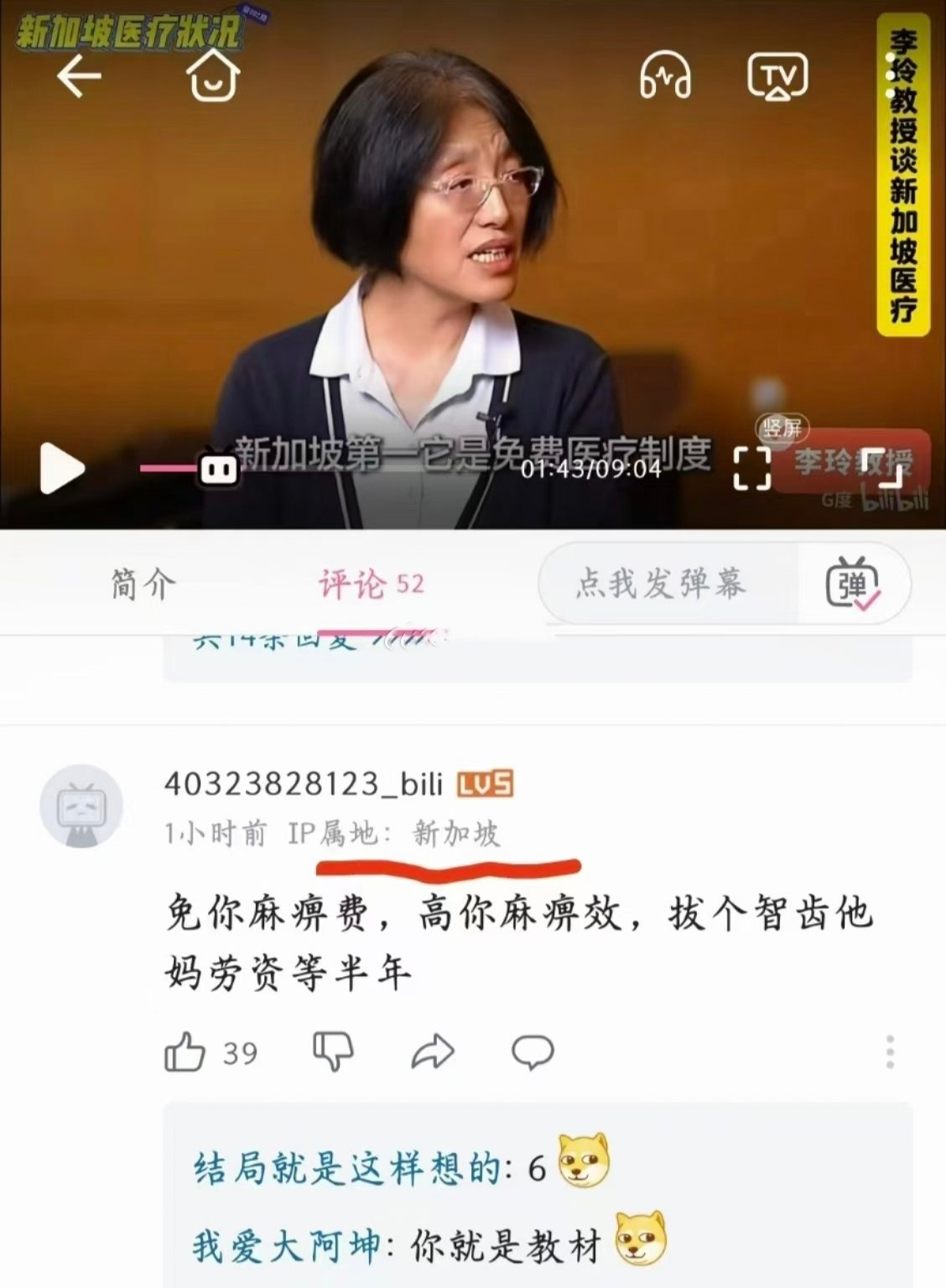
Task: Share the comment about 拔个智齿
Action: (x=433, y=1052)
